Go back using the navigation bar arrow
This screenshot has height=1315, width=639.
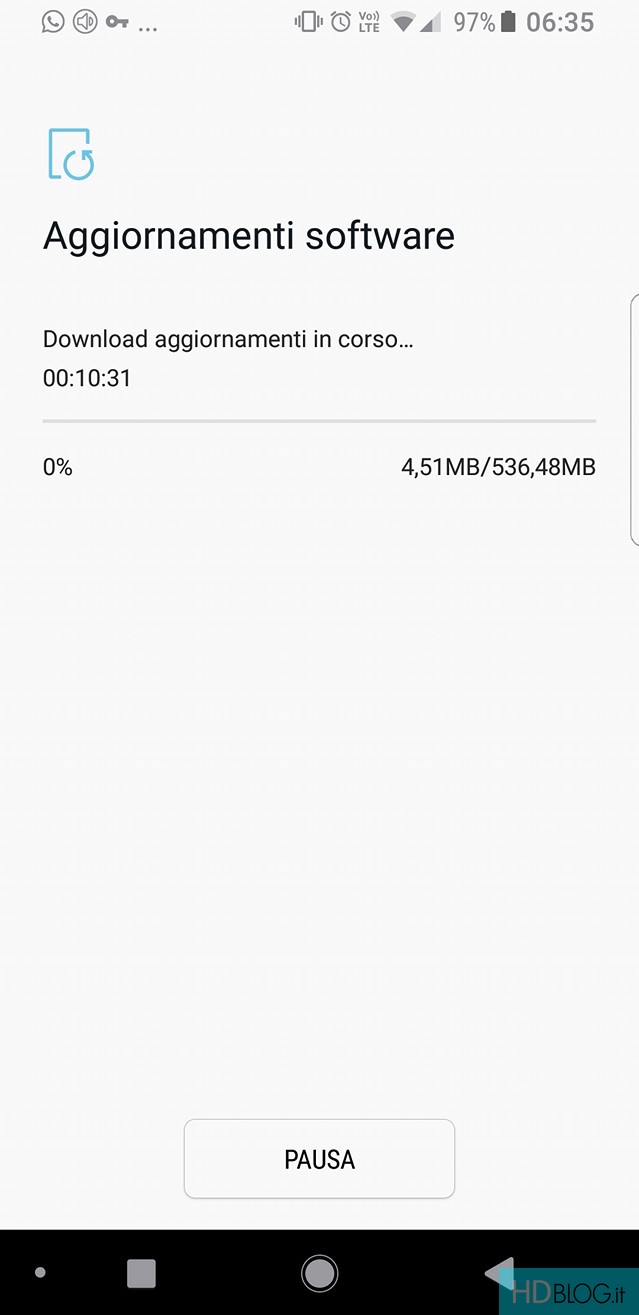pos(499,1273)
